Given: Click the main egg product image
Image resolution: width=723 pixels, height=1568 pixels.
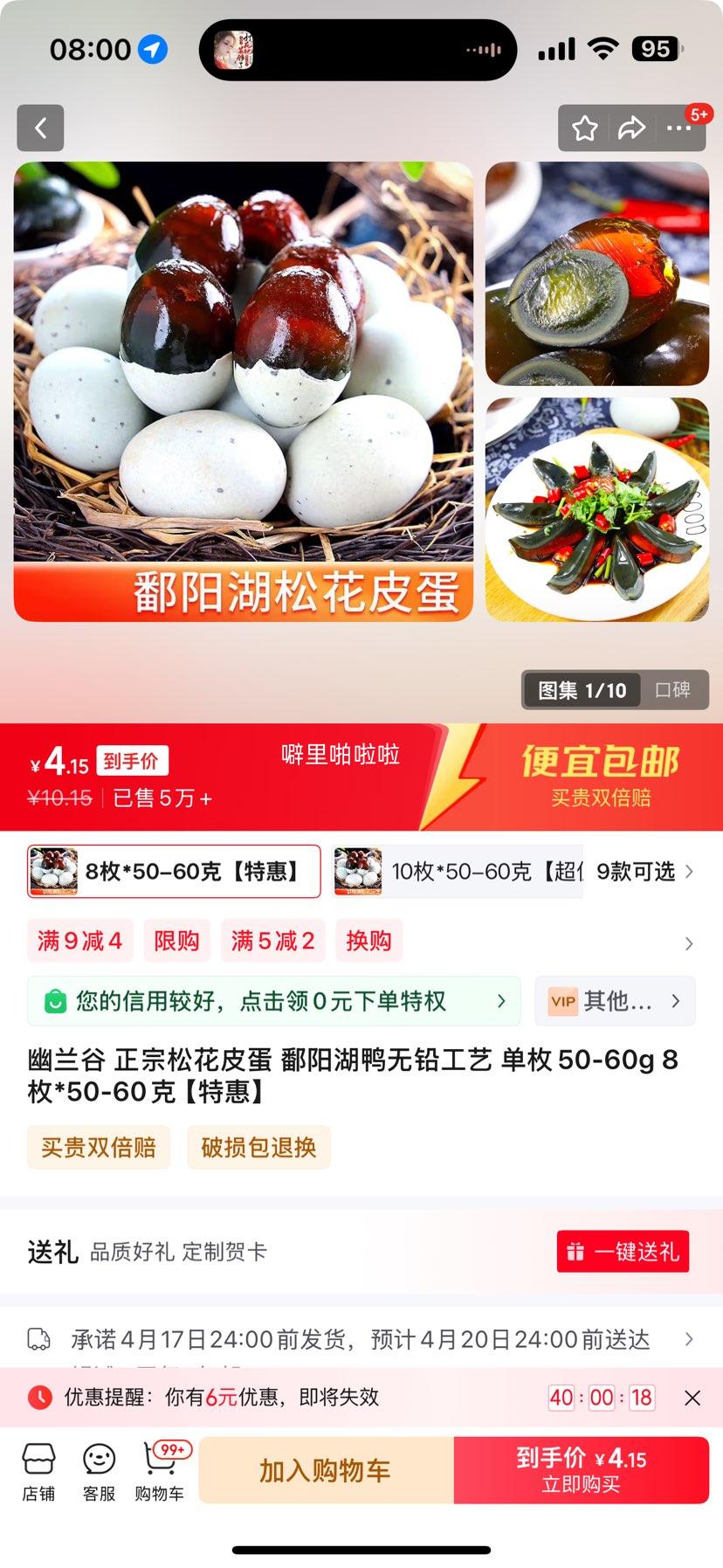Looking at the screenshot, I should (x=244, y=389).
